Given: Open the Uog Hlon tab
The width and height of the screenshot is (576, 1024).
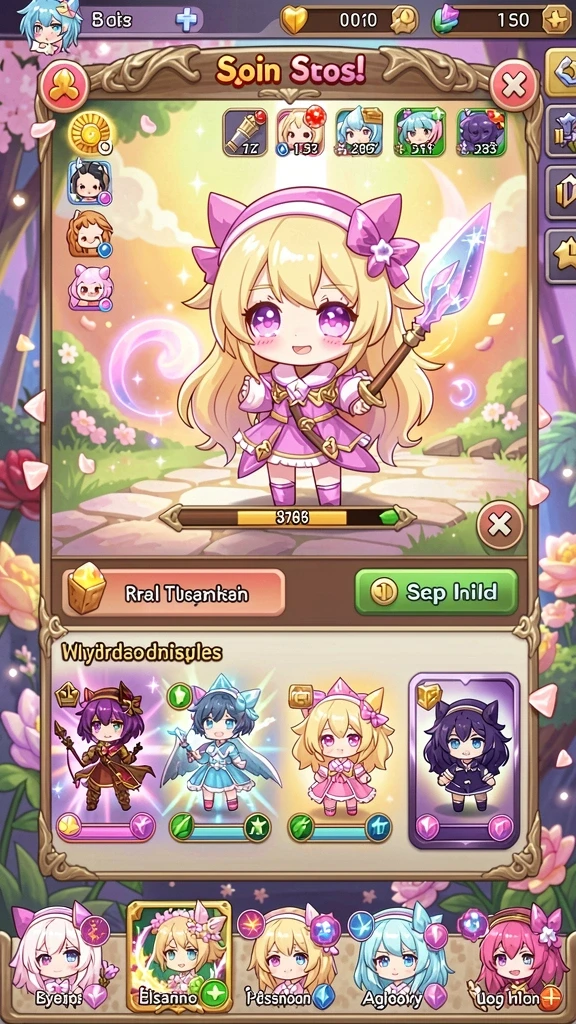Looking at the screenshot, I should coord(517,959).
